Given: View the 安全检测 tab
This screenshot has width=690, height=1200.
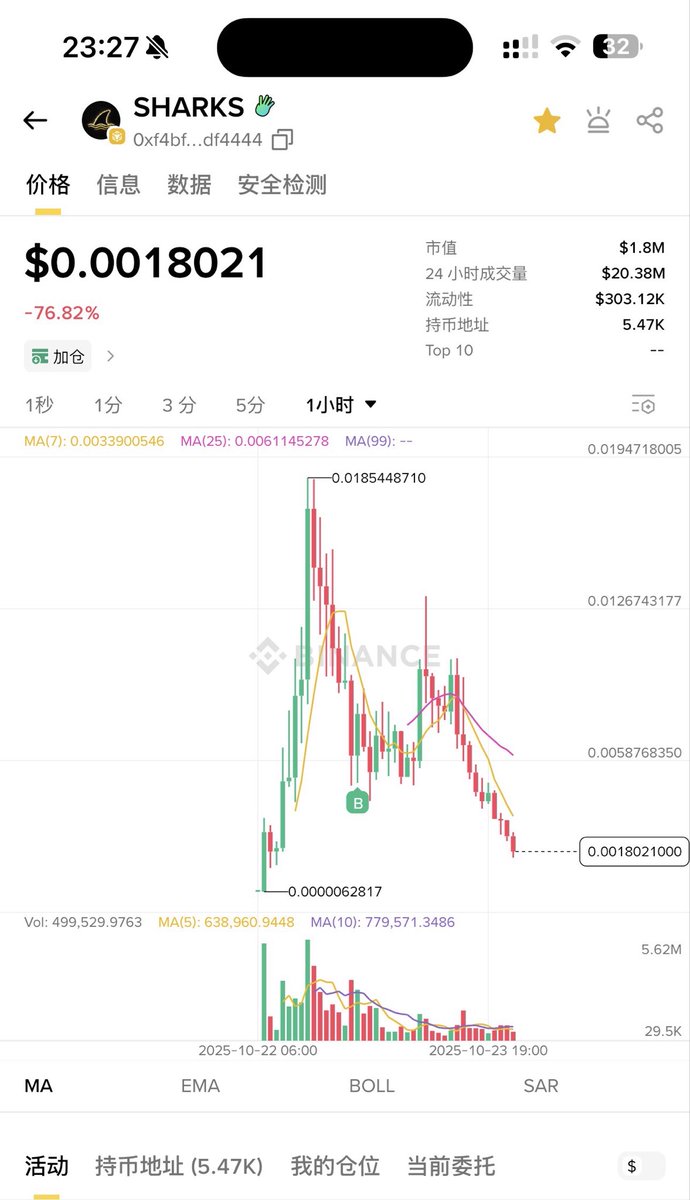Looking at the screenshot, I should point(282,185).
